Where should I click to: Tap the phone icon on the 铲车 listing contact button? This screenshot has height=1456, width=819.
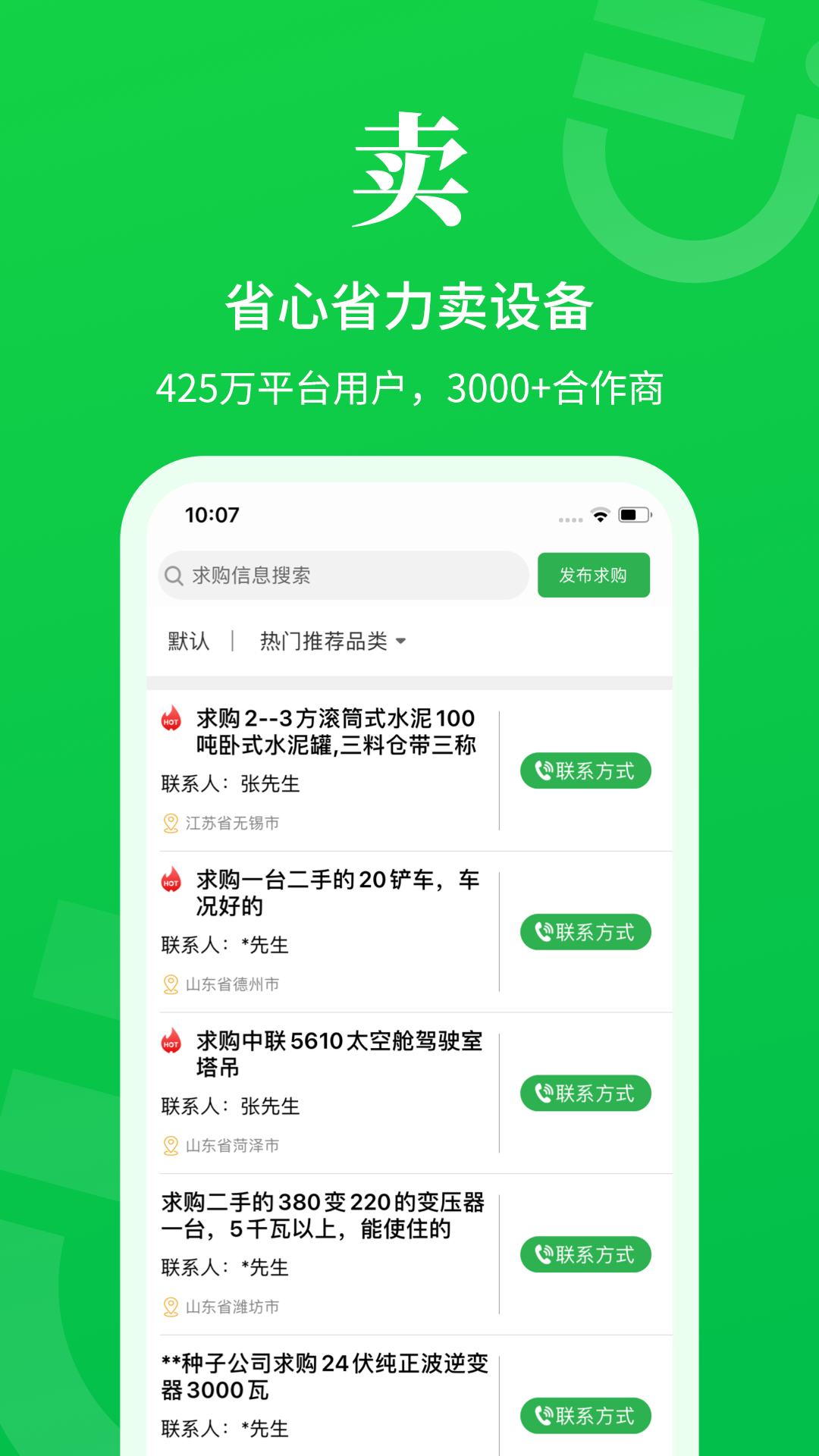pos(541,932)
